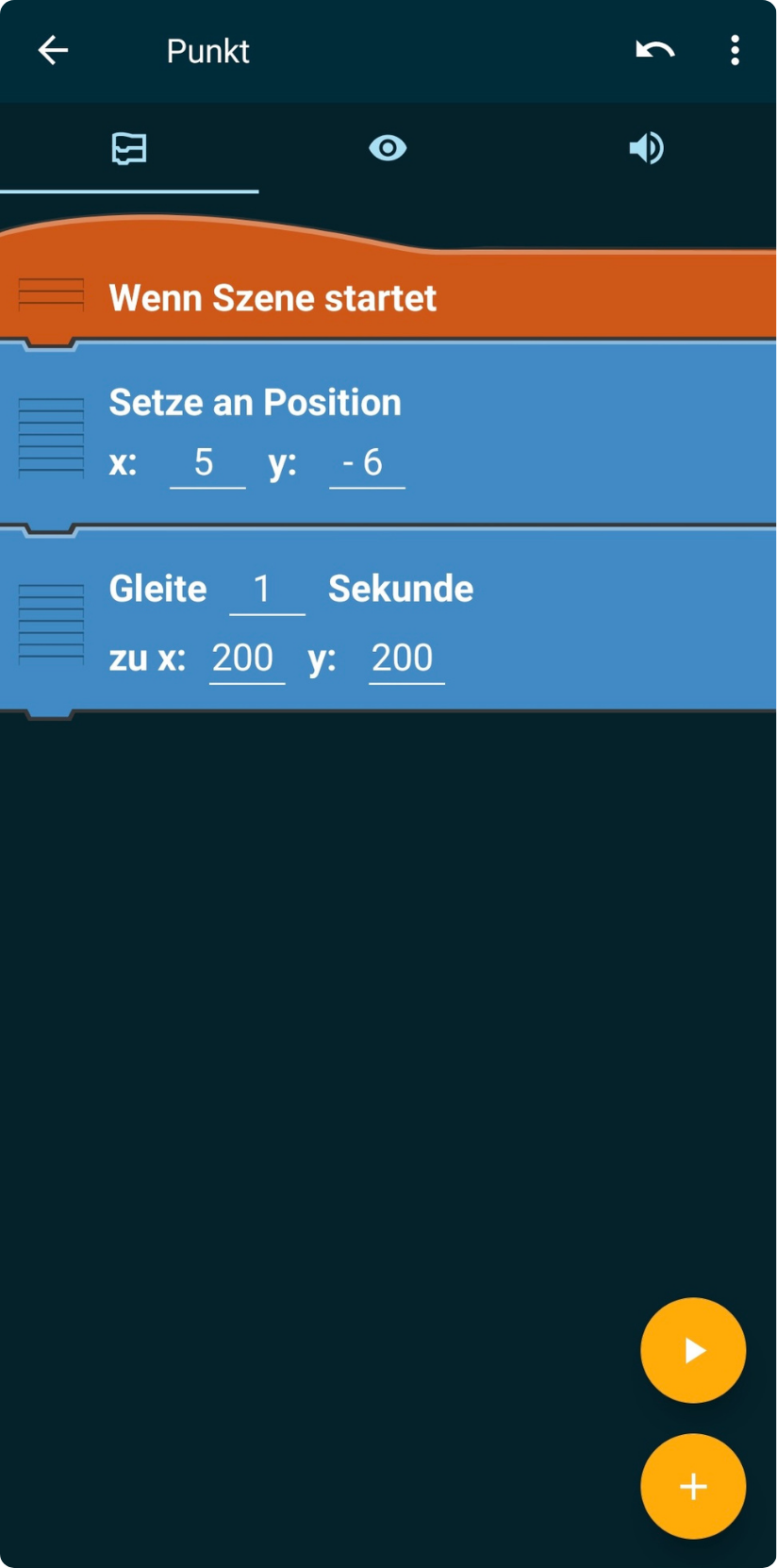Open the overflow menu
This screenshot has width=777, height=1568.
click(x=735, y=51)
